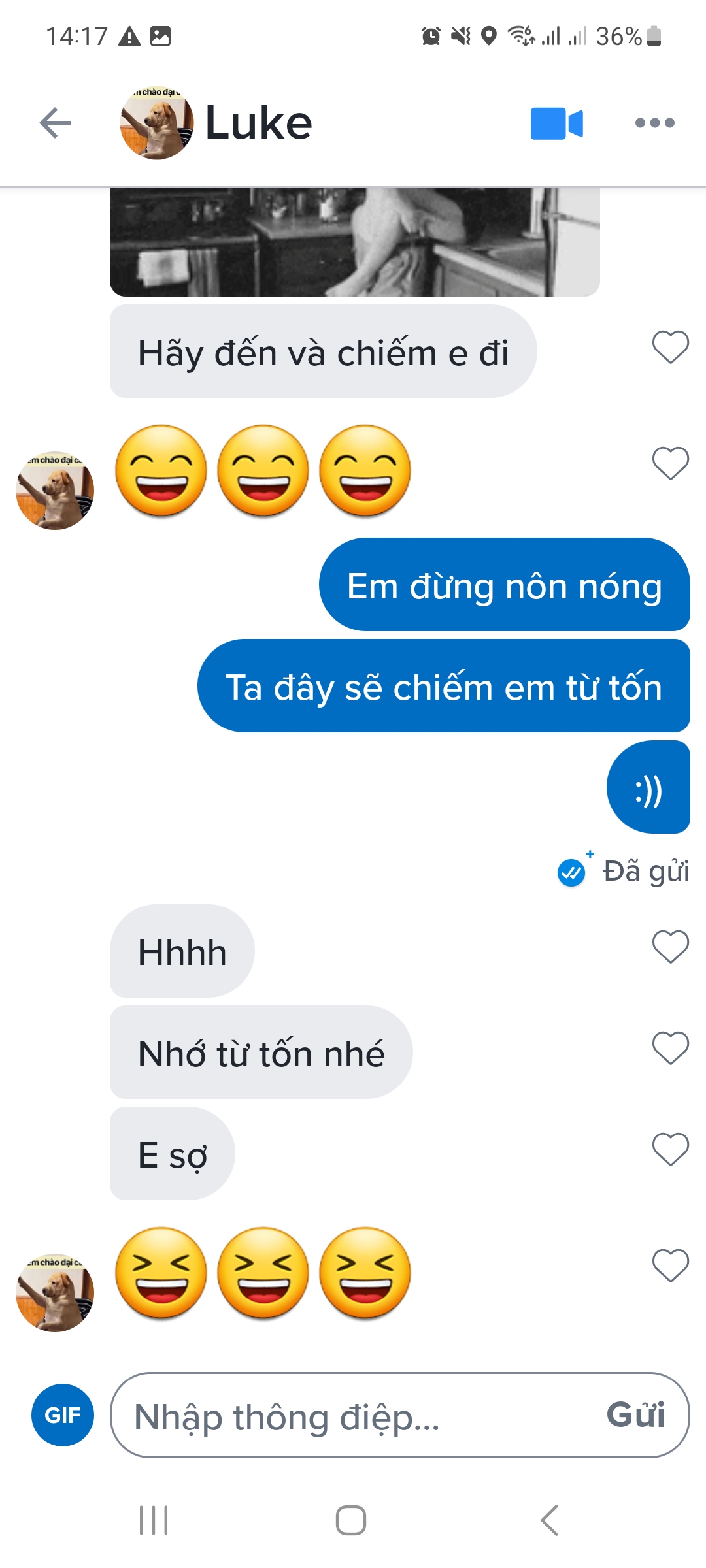Tap the system home button
The width and height of the screenshot is (706, 1568).
pyautogui.click(x=351, y=1520)
